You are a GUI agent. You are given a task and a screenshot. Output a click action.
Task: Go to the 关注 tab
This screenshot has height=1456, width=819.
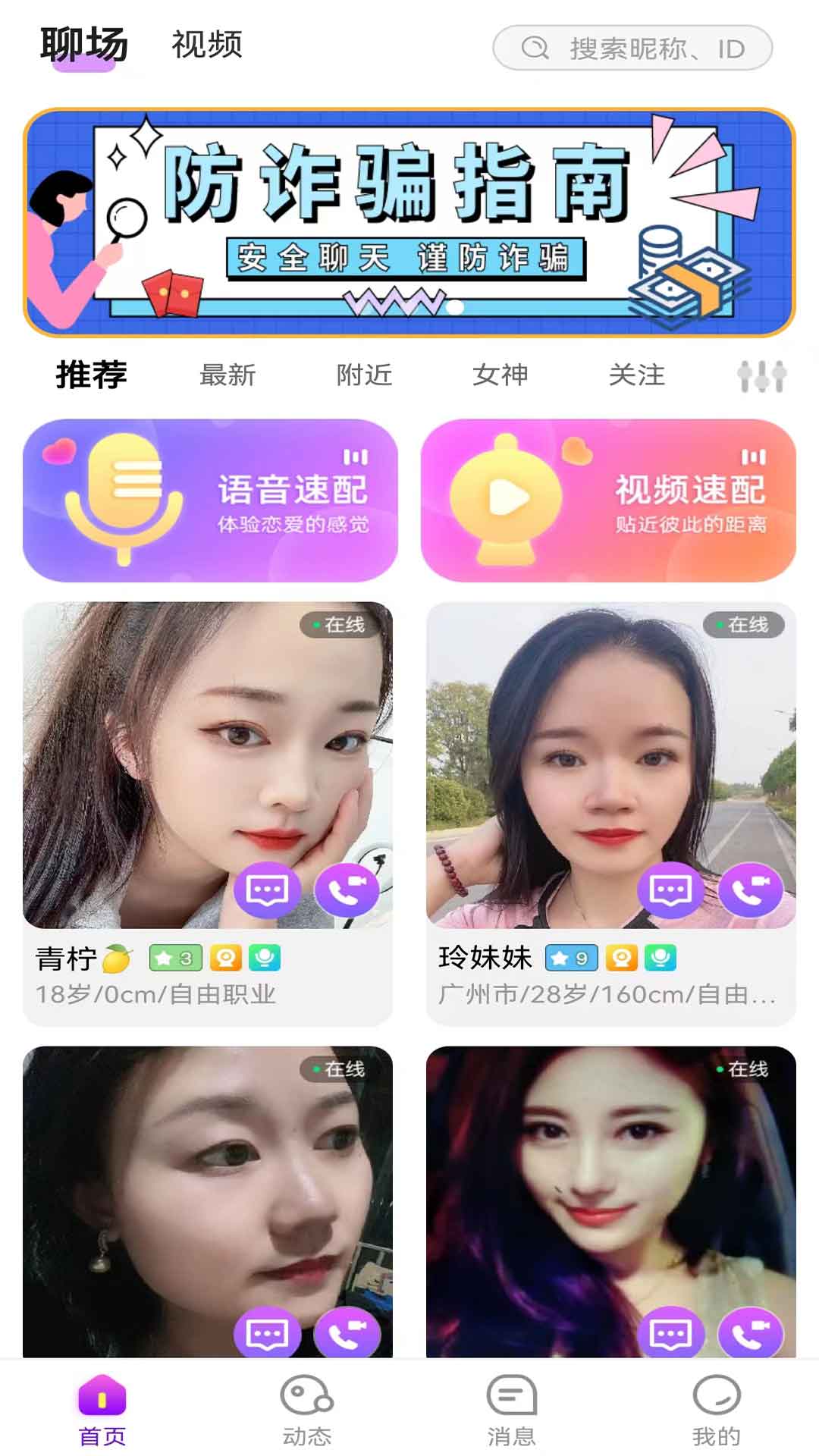click(637, 375)
